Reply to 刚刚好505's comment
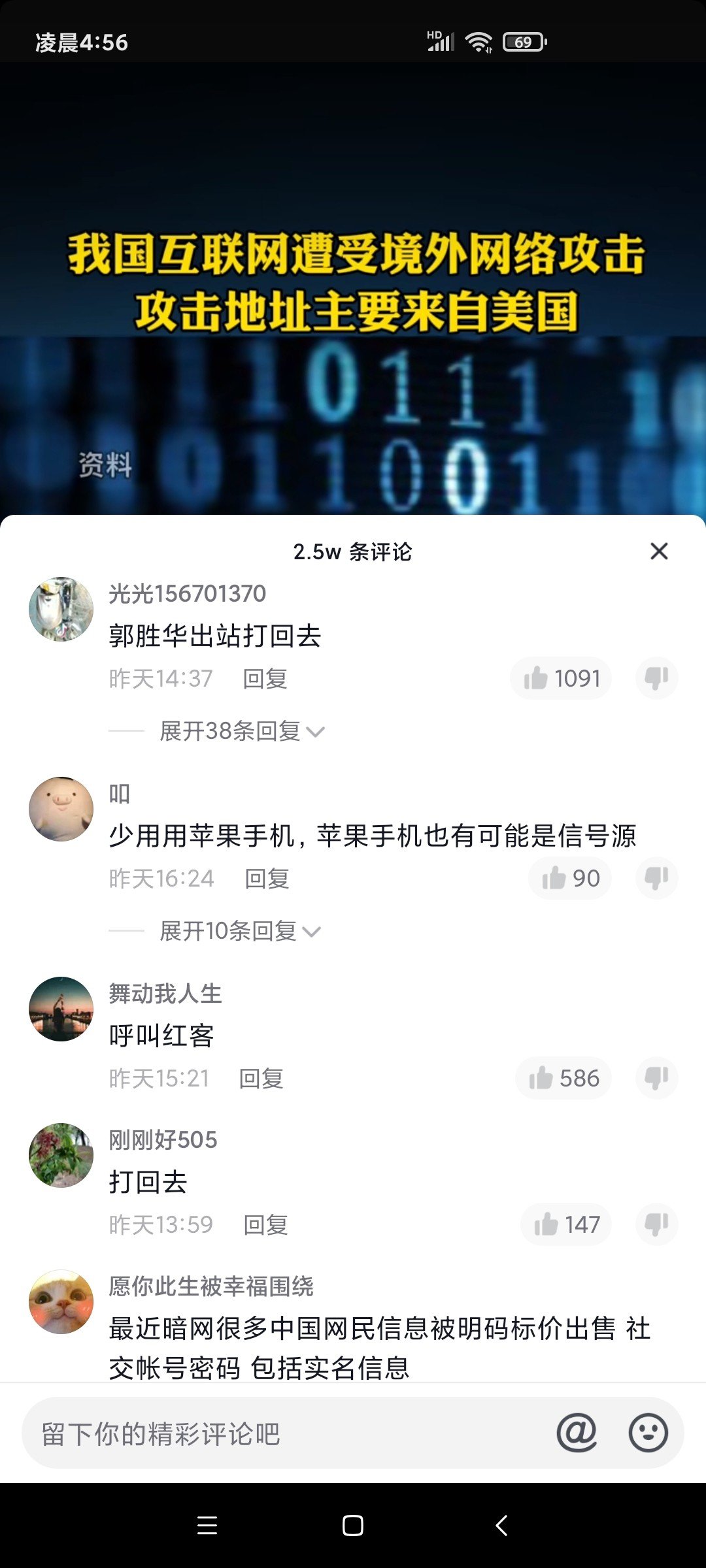The height and width of the screenshot is (1568, 706). point(265,1225)
